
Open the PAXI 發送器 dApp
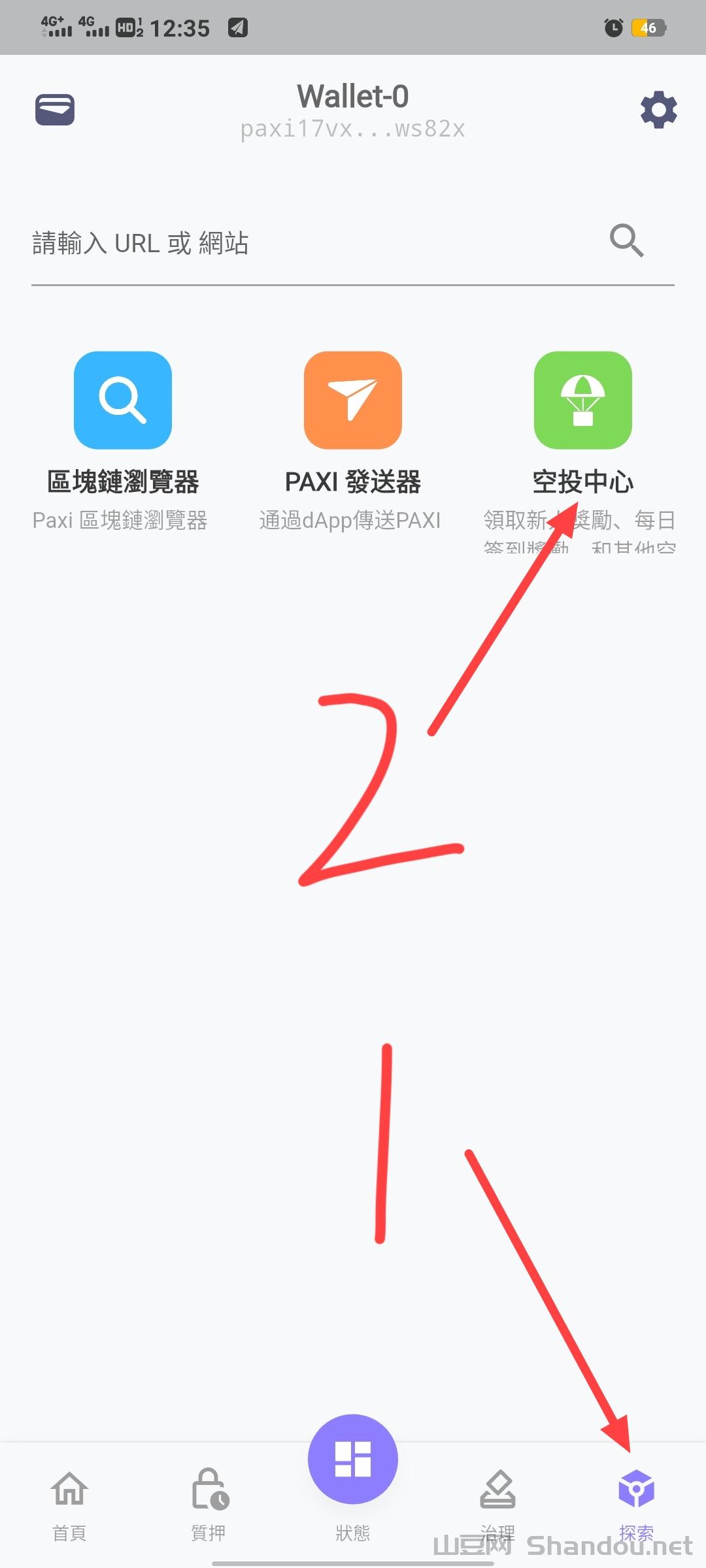tap(353, 400)
